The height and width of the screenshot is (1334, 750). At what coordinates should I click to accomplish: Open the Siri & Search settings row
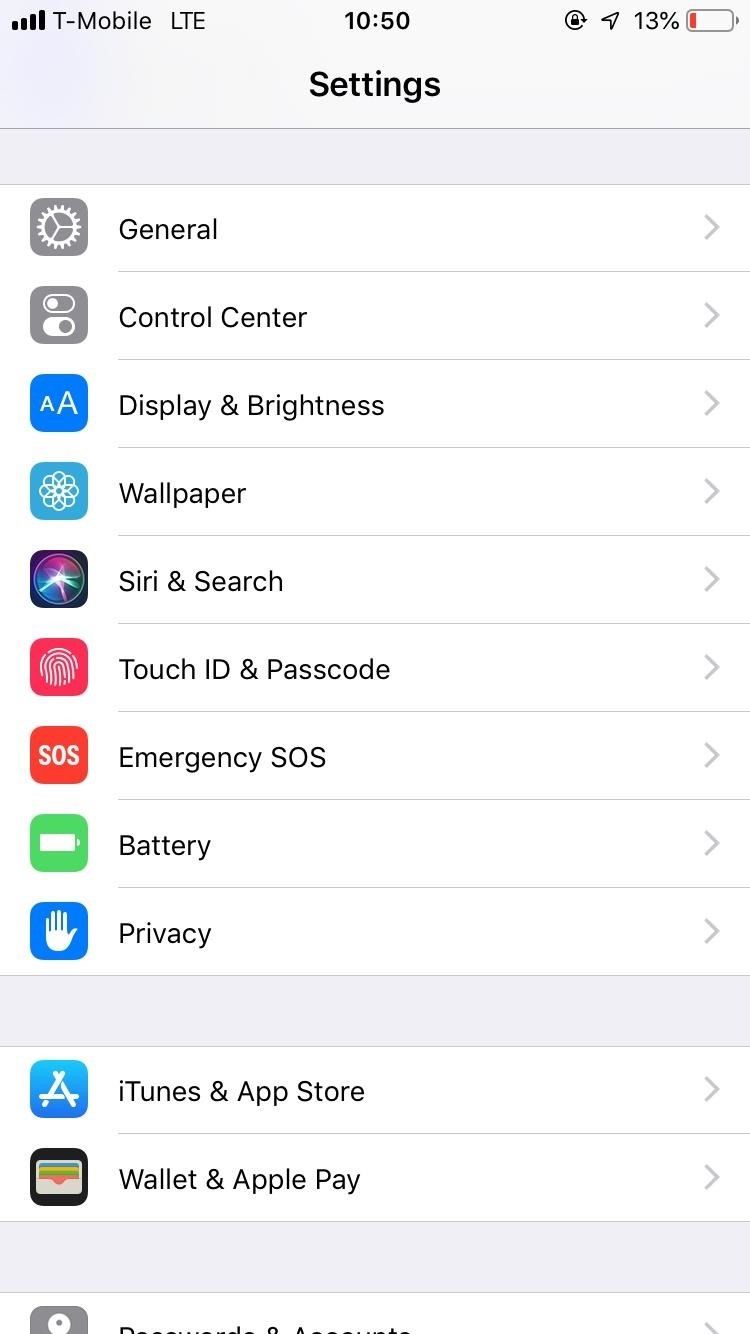click(x=375, y=579)
